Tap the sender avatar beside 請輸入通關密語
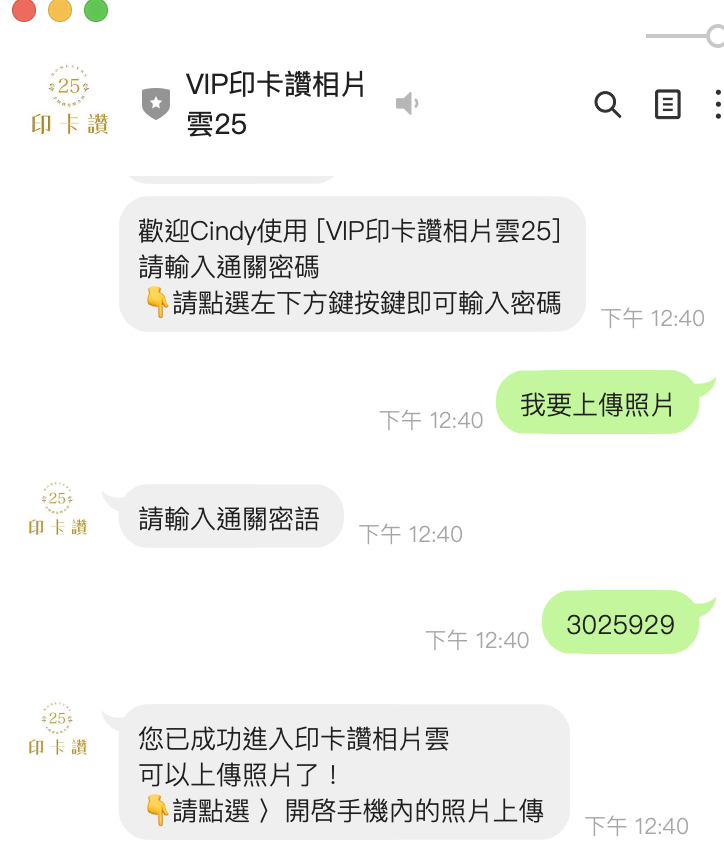 (58, 509)
